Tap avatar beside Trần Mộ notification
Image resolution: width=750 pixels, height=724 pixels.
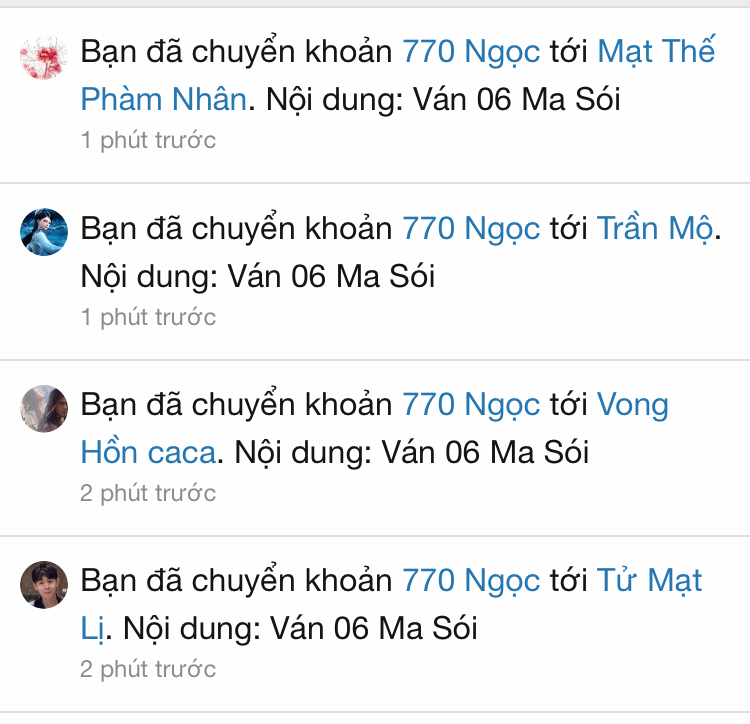coord(44,232)
